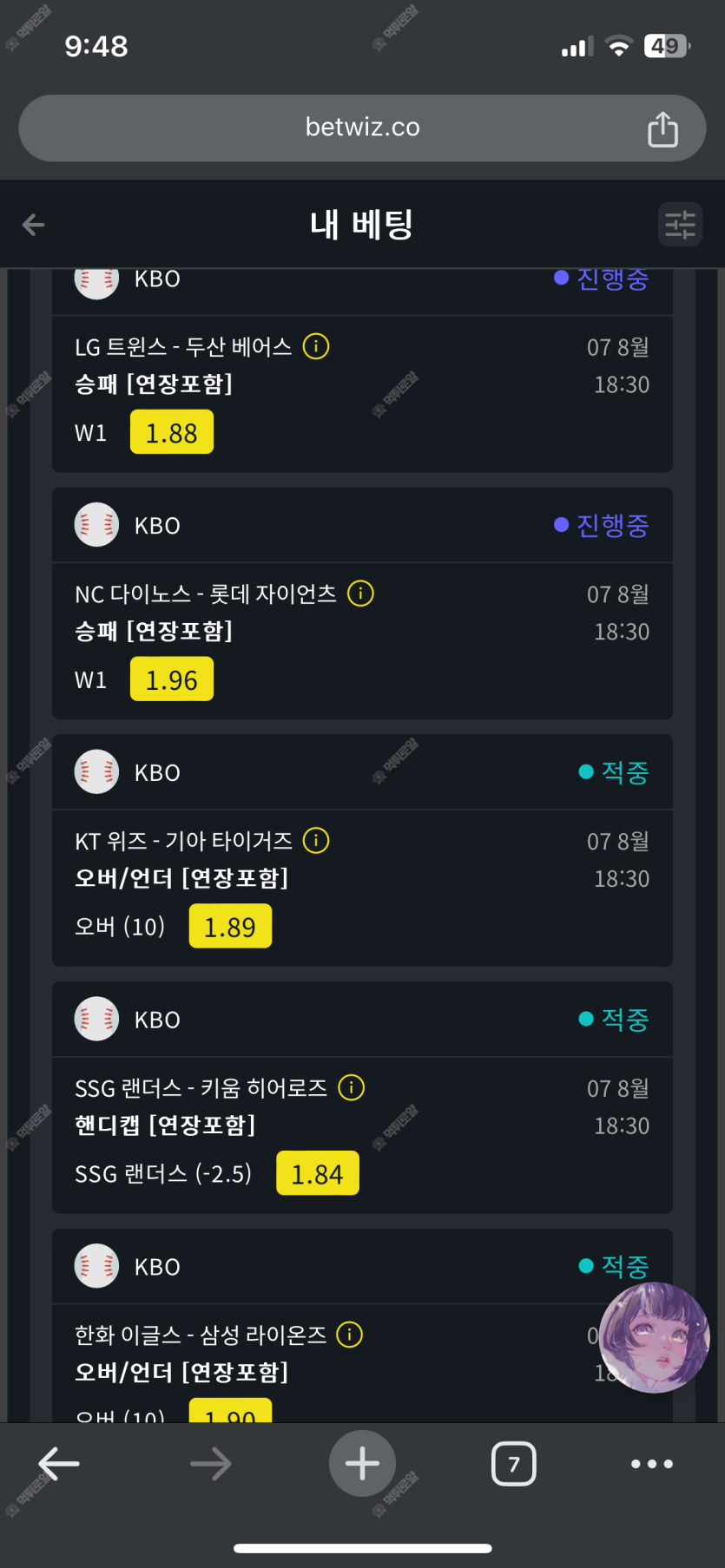The width and height of the screenshot is (725, 1568).
Task: Open the bet filter settings icon
Action: pyautogui.click(x=680, y=225)
